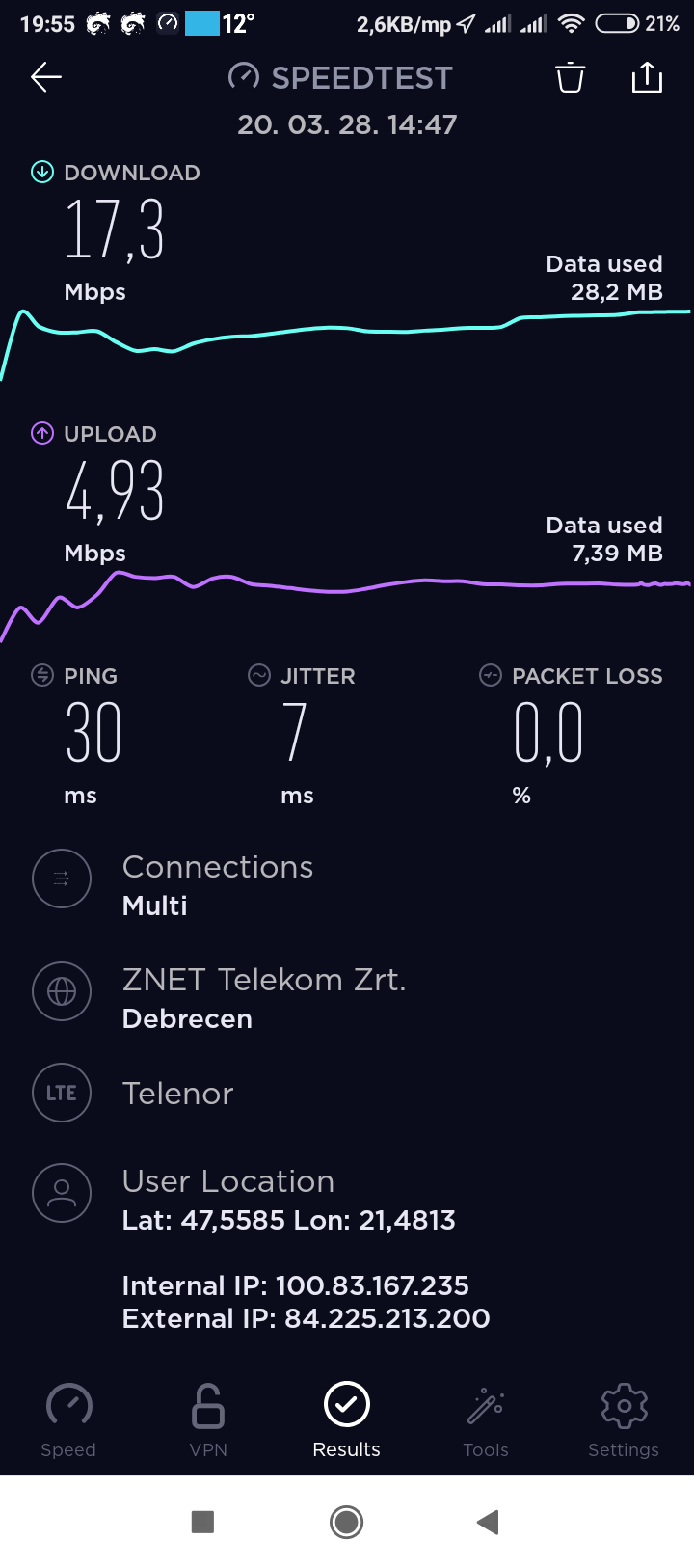Open recent apps with the square button
Image resolution: width=694 pixels, height=1568 pixels.
coord(202,1522)
